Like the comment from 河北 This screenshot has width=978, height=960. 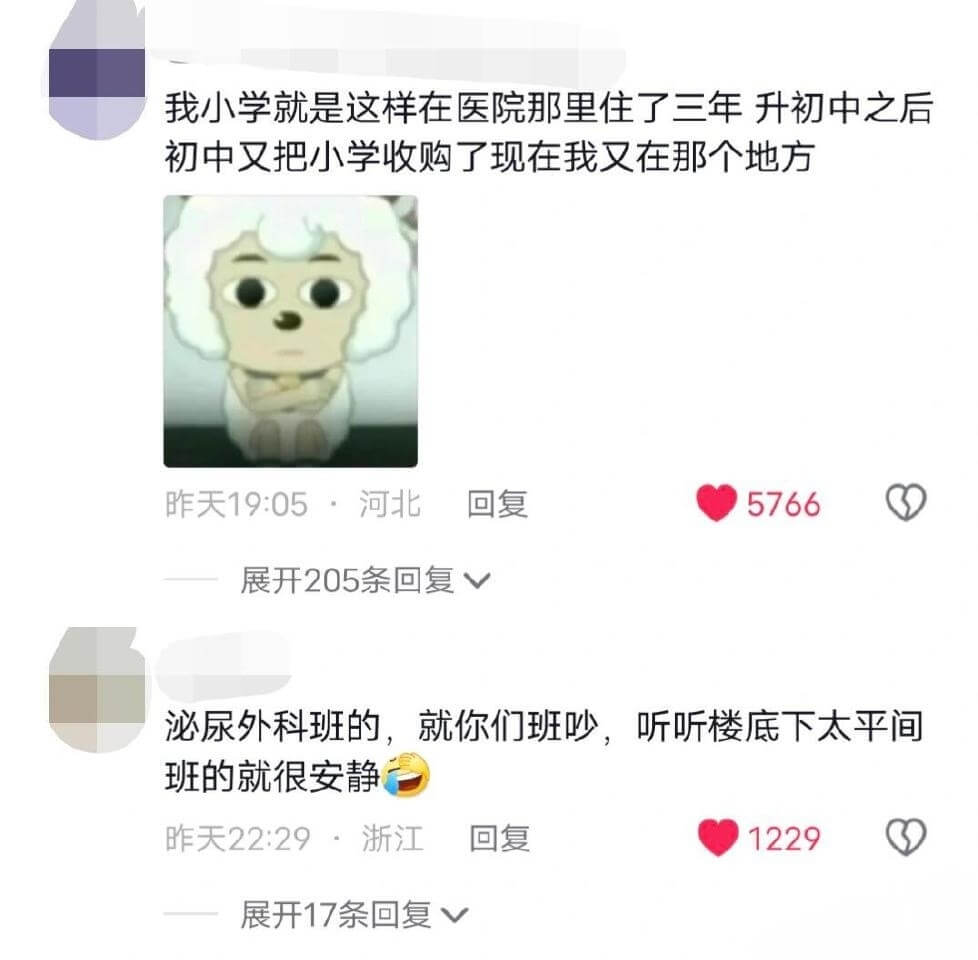tap(716, 504)
